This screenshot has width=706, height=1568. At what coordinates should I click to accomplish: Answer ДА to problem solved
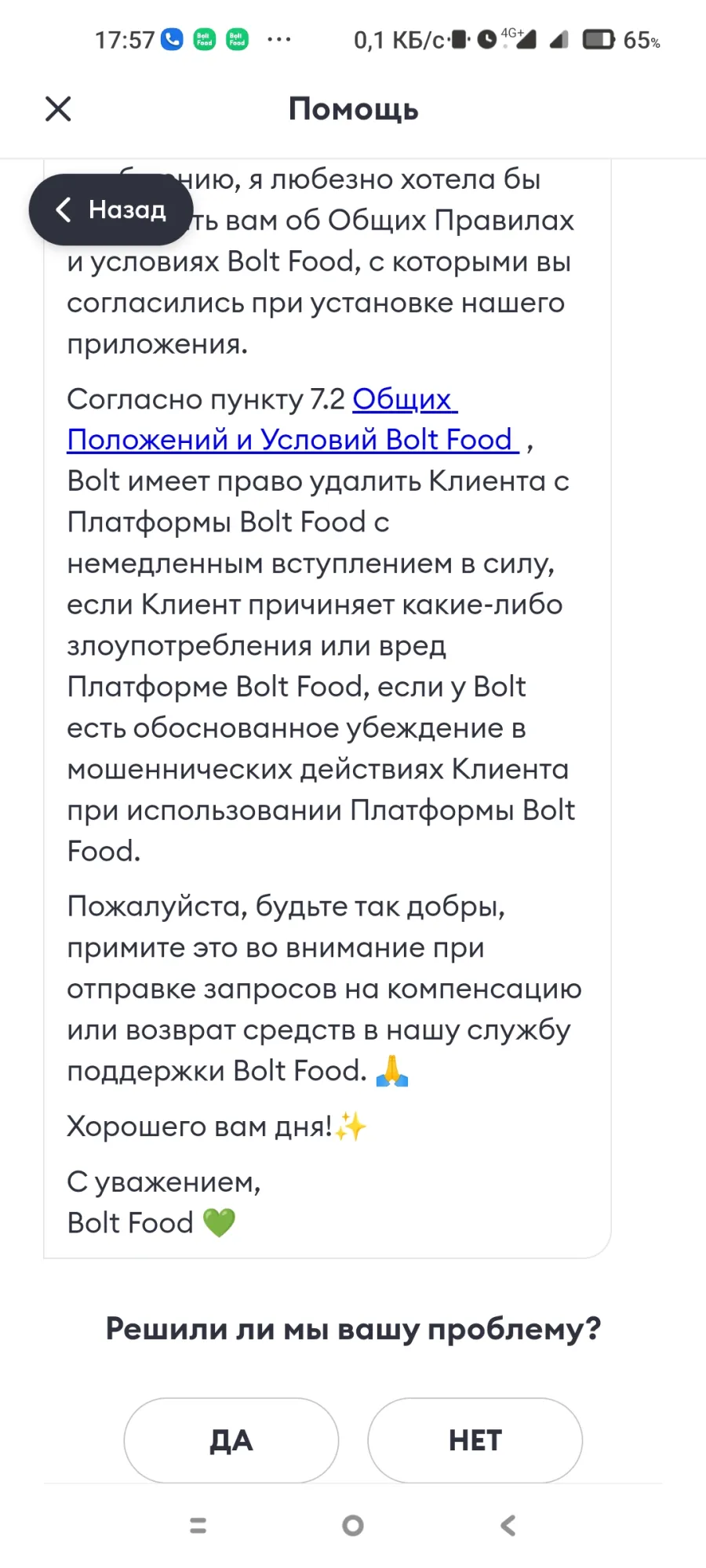(x=231, y=1440)
